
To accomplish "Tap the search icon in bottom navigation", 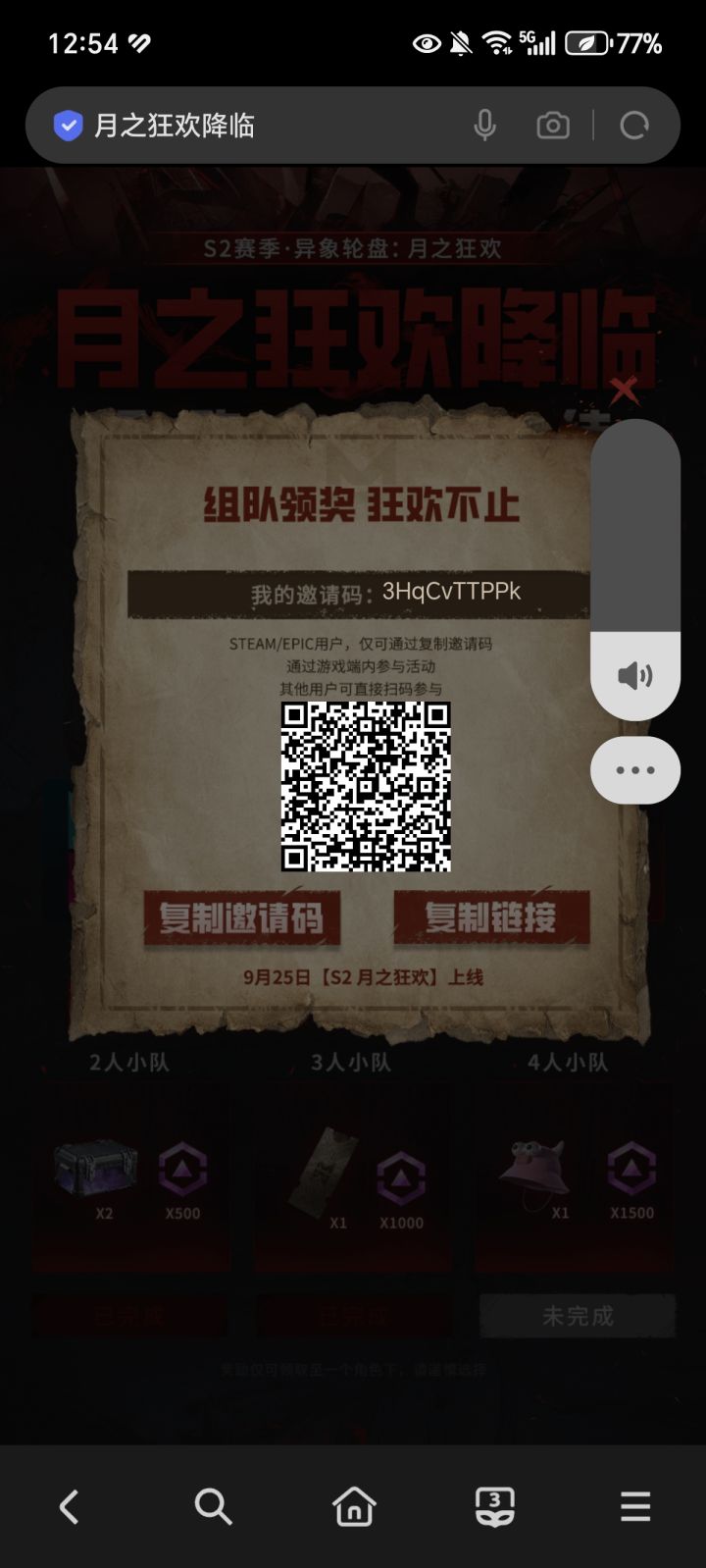I will [x=213, y=1506].
